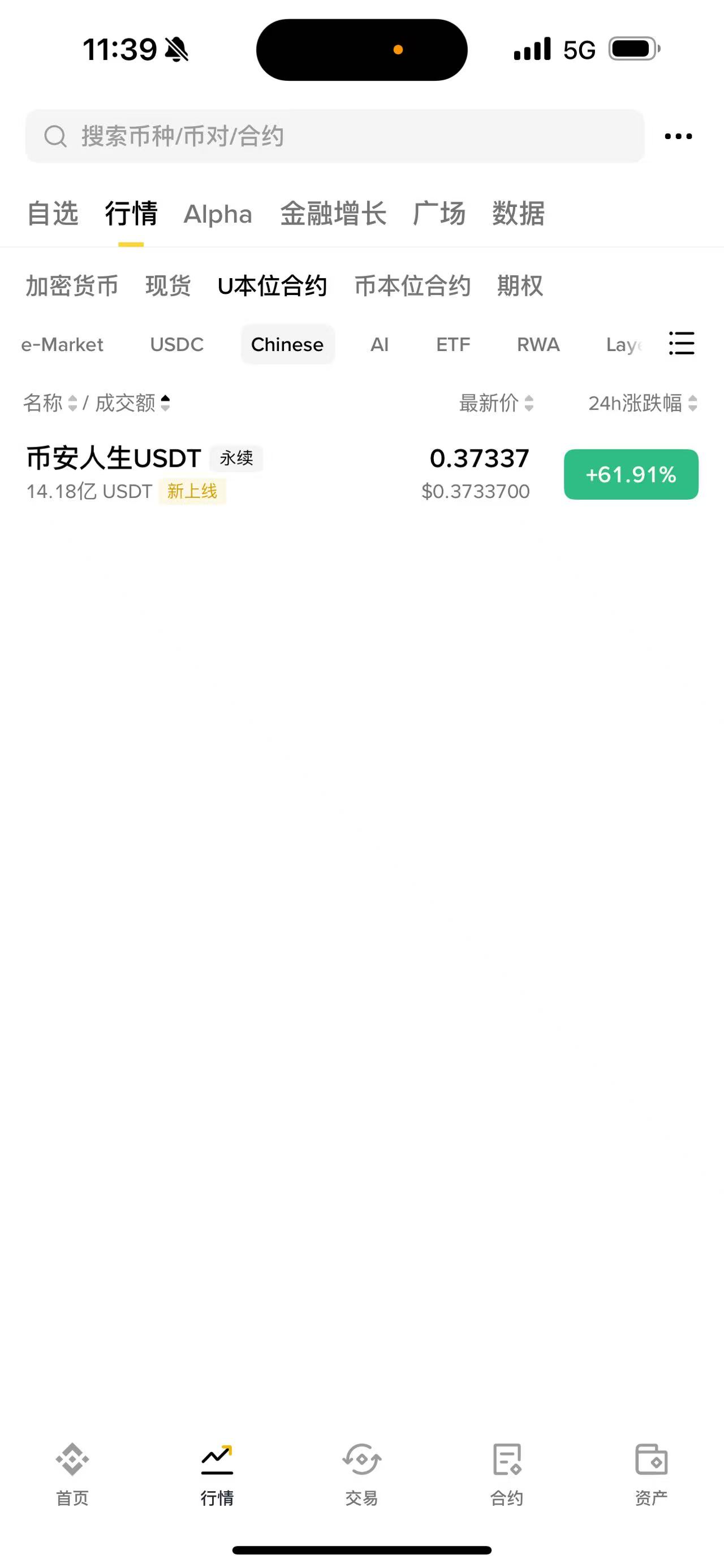Tap the +61.91% change badge
Viewport: 724px width, 1568px height.
pos(630,474)
